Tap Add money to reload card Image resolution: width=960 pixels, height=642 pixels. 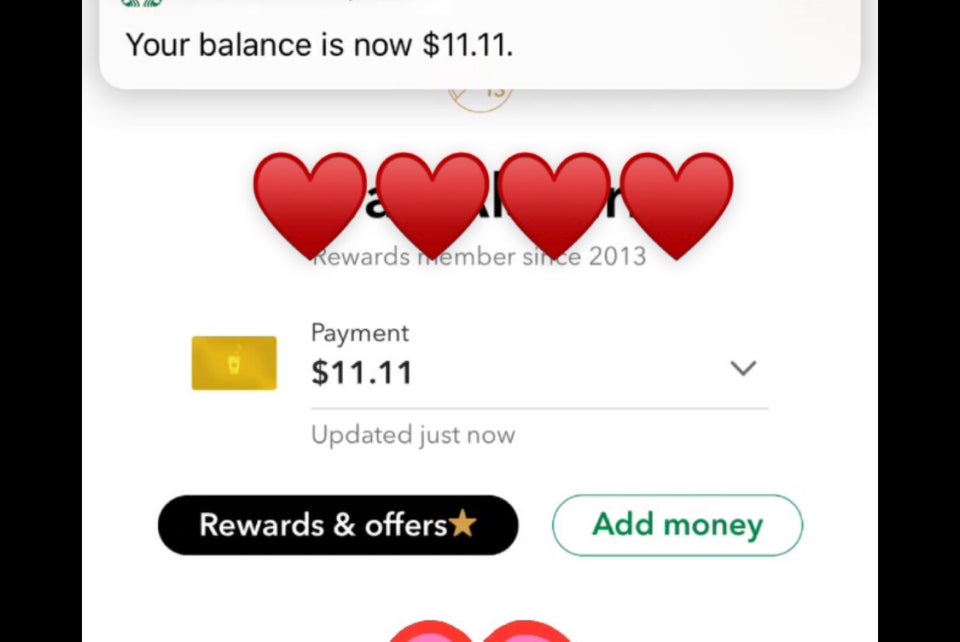pos(677,525)
